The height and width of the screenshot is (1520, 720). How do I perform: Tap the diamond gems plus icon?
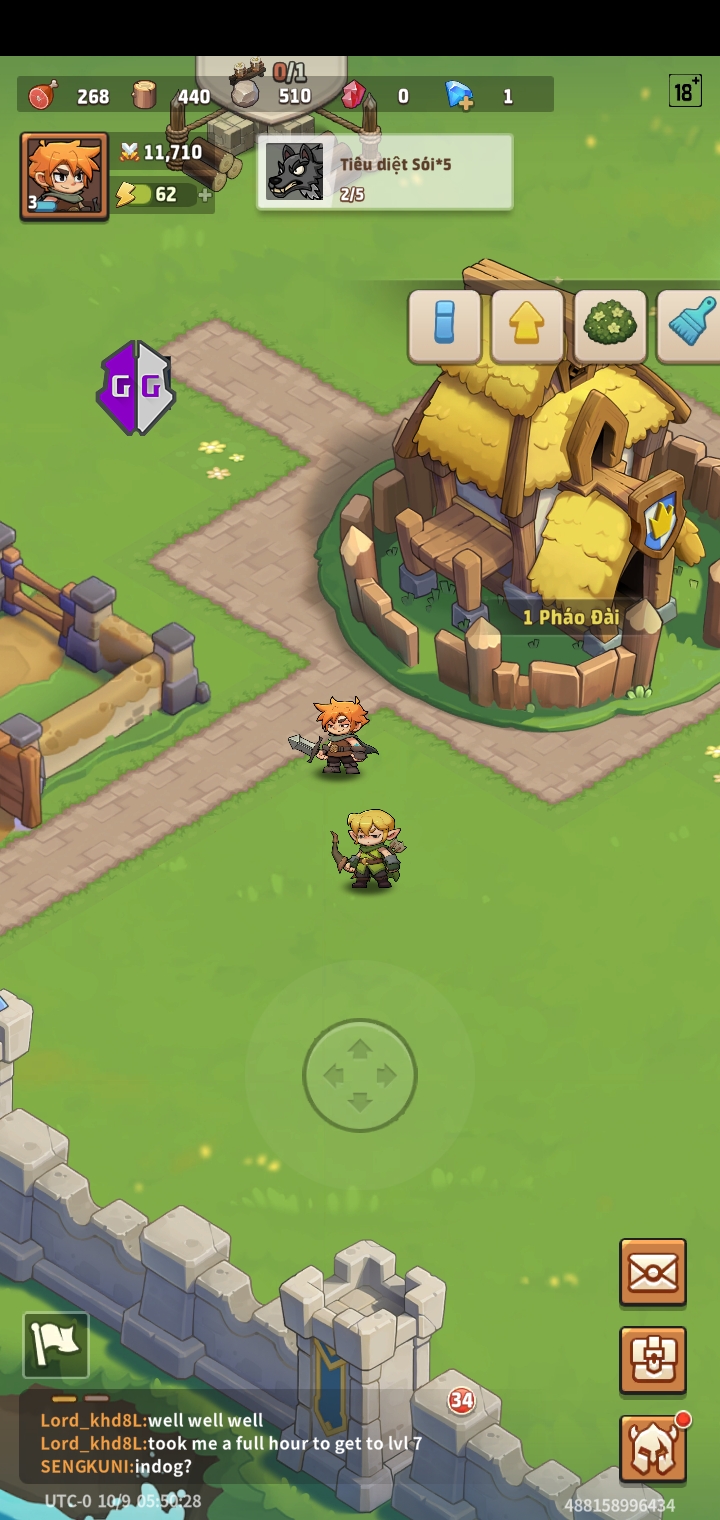[460, 96]
